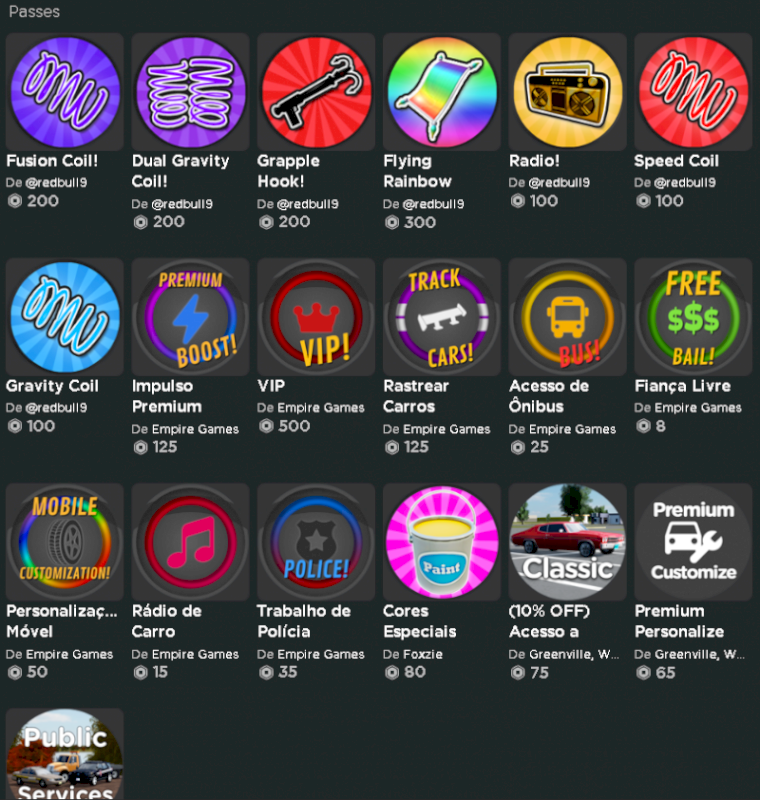View the mobile customization pass
This screenshot has width=760, height=800.
point(65,542)
